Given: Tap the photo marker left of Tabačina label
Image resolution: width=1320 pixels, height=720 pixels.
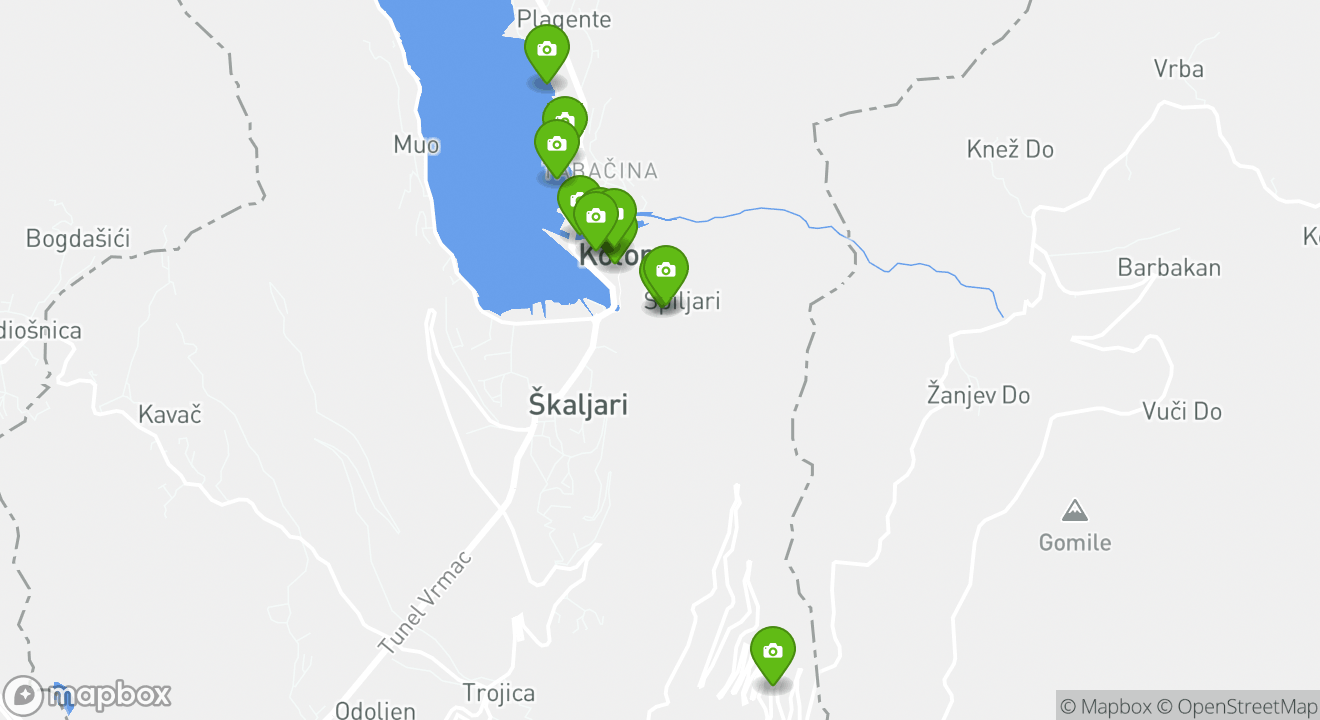Looking at the screenshot, I should [557, 146].
